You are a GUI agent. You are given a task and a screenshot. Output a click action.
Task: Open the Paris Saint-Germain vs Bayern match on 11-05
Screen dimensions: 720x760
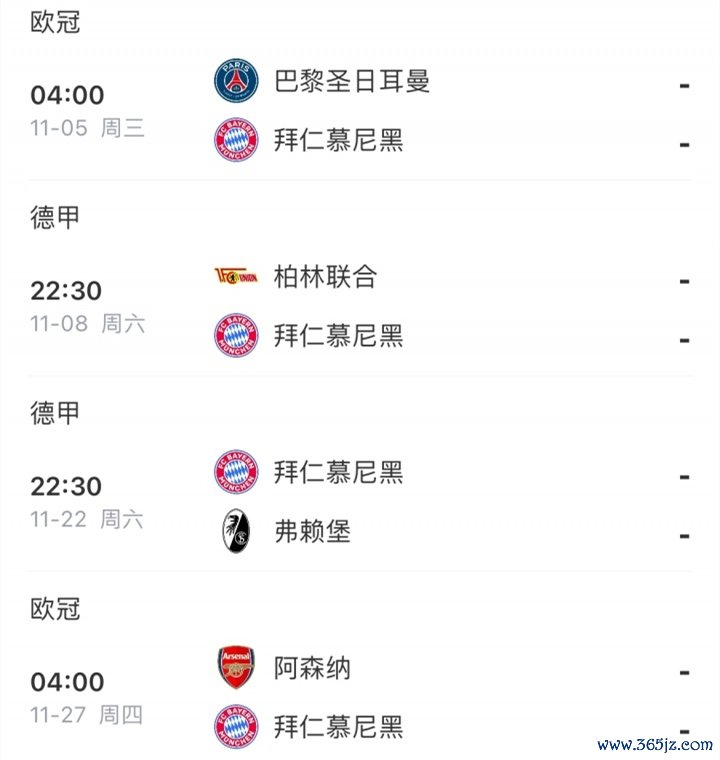point(360,110)
